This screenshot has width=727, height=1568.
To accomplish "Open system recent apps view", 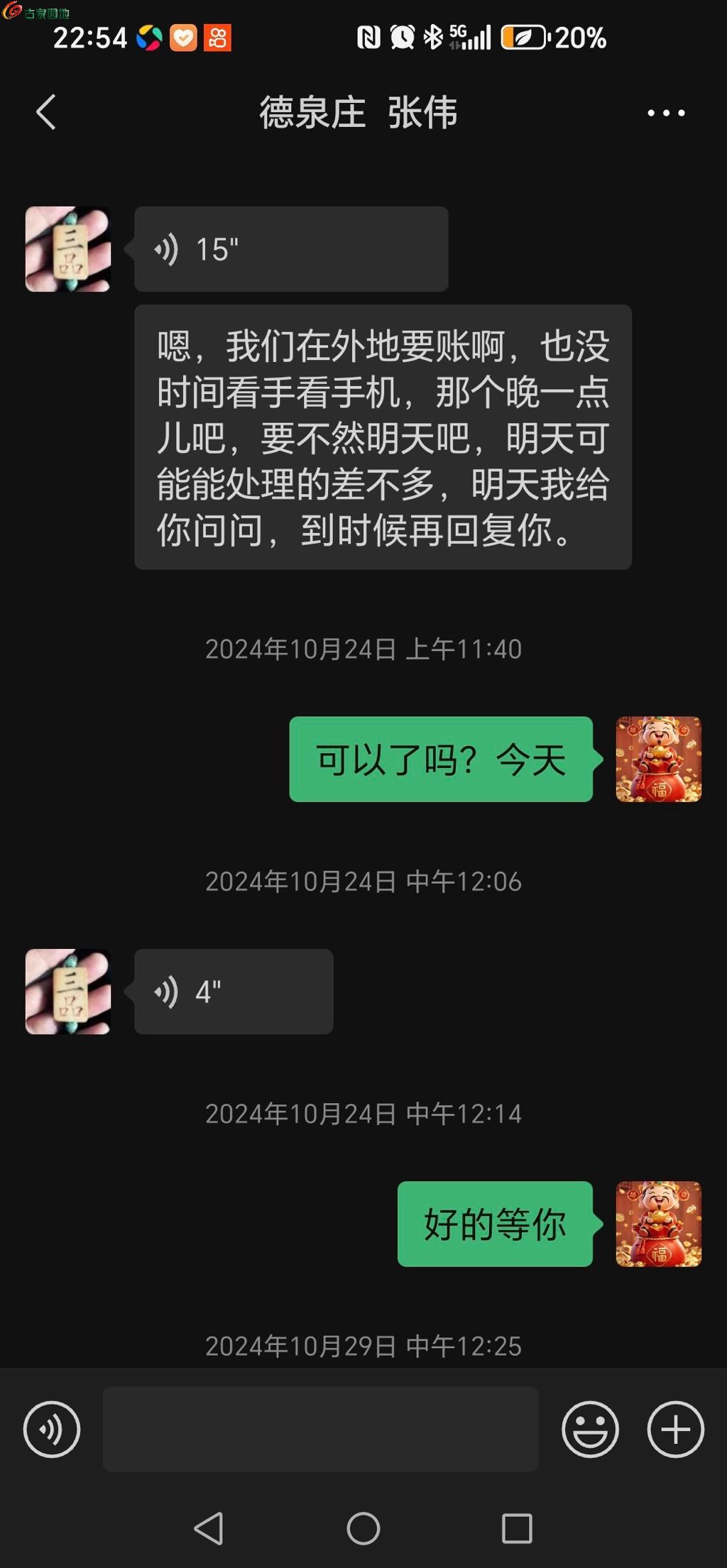I will 517,1528.
